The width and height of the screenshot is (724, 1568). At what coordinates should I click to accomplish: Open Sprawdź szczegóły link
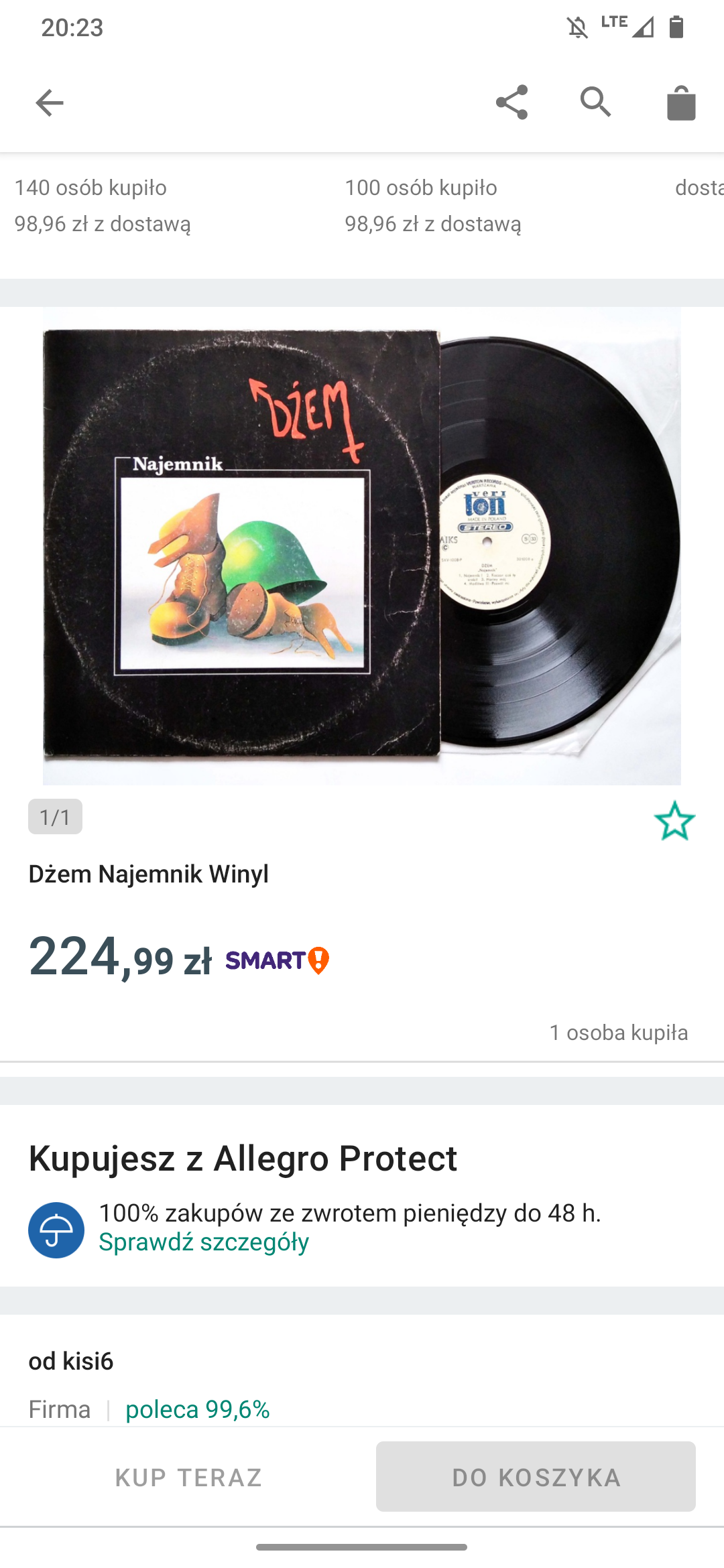tap(204, 1242)
